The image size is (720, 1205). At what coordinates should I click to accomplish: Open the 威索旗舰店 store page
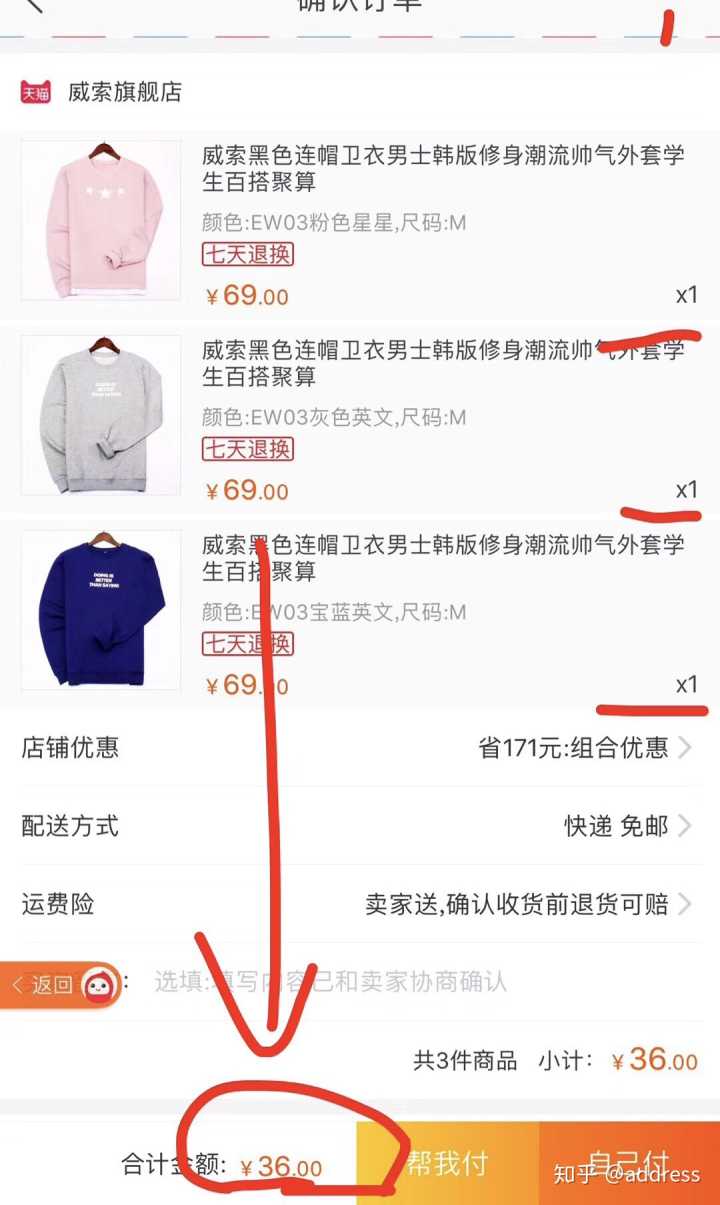point(124,93)
